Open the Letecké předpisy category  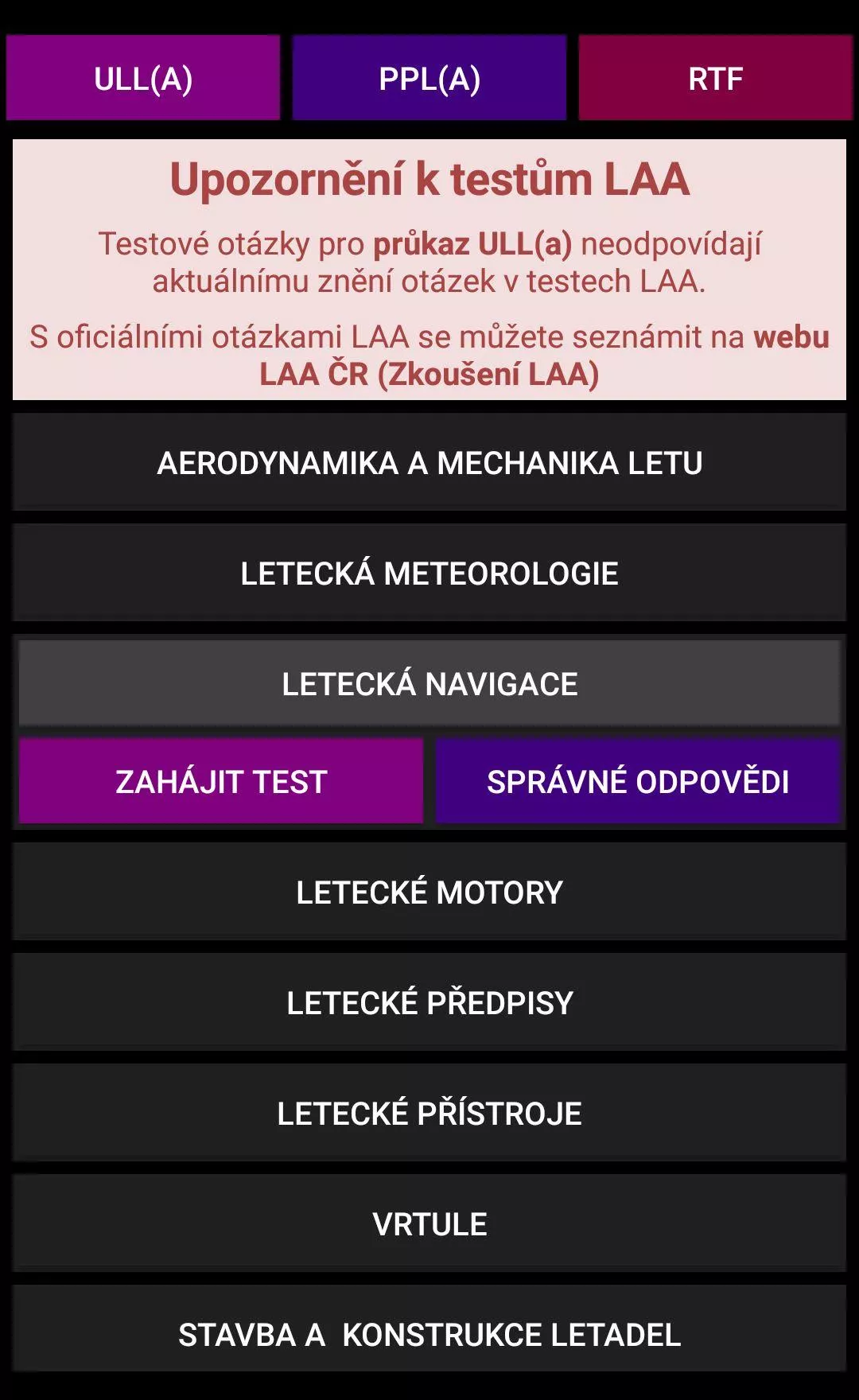pyautogui.click(x=429, y=1002)
